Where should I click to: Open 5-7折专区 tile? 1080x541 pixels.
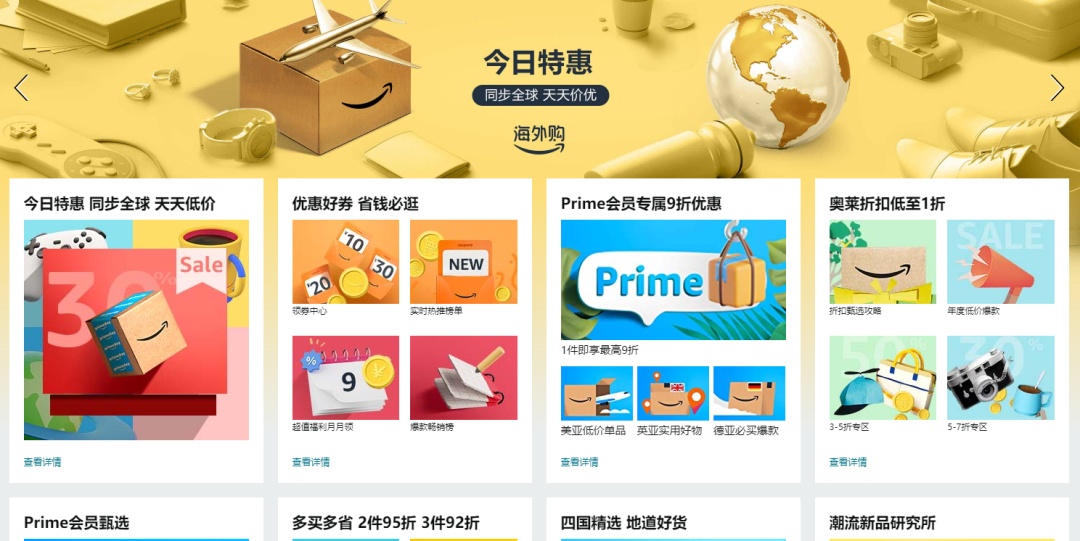(x=1000, y=378)
